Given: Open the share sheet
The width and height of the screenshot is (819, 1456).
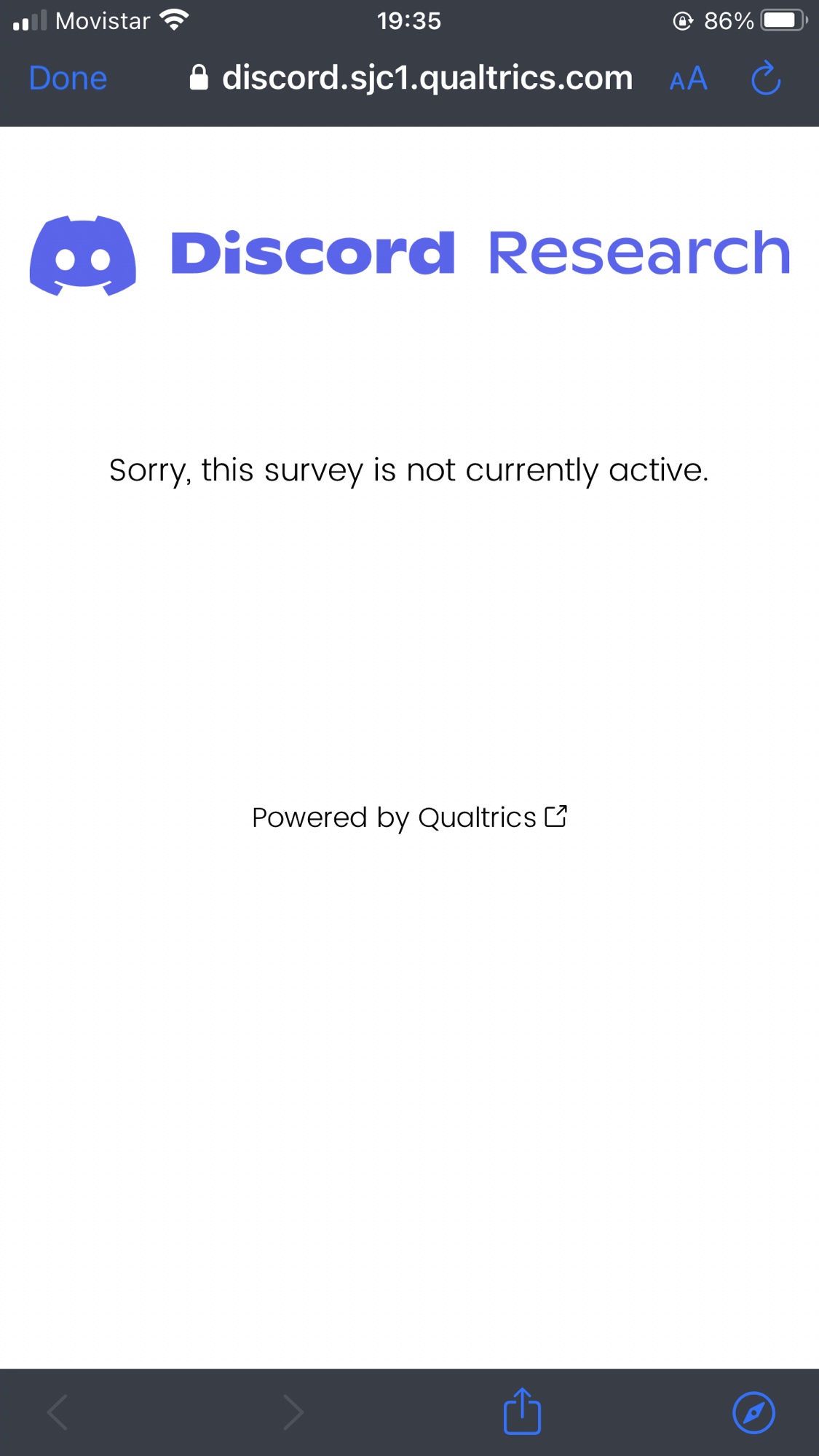Looking at the screenshot, I should coord(522,1412).
